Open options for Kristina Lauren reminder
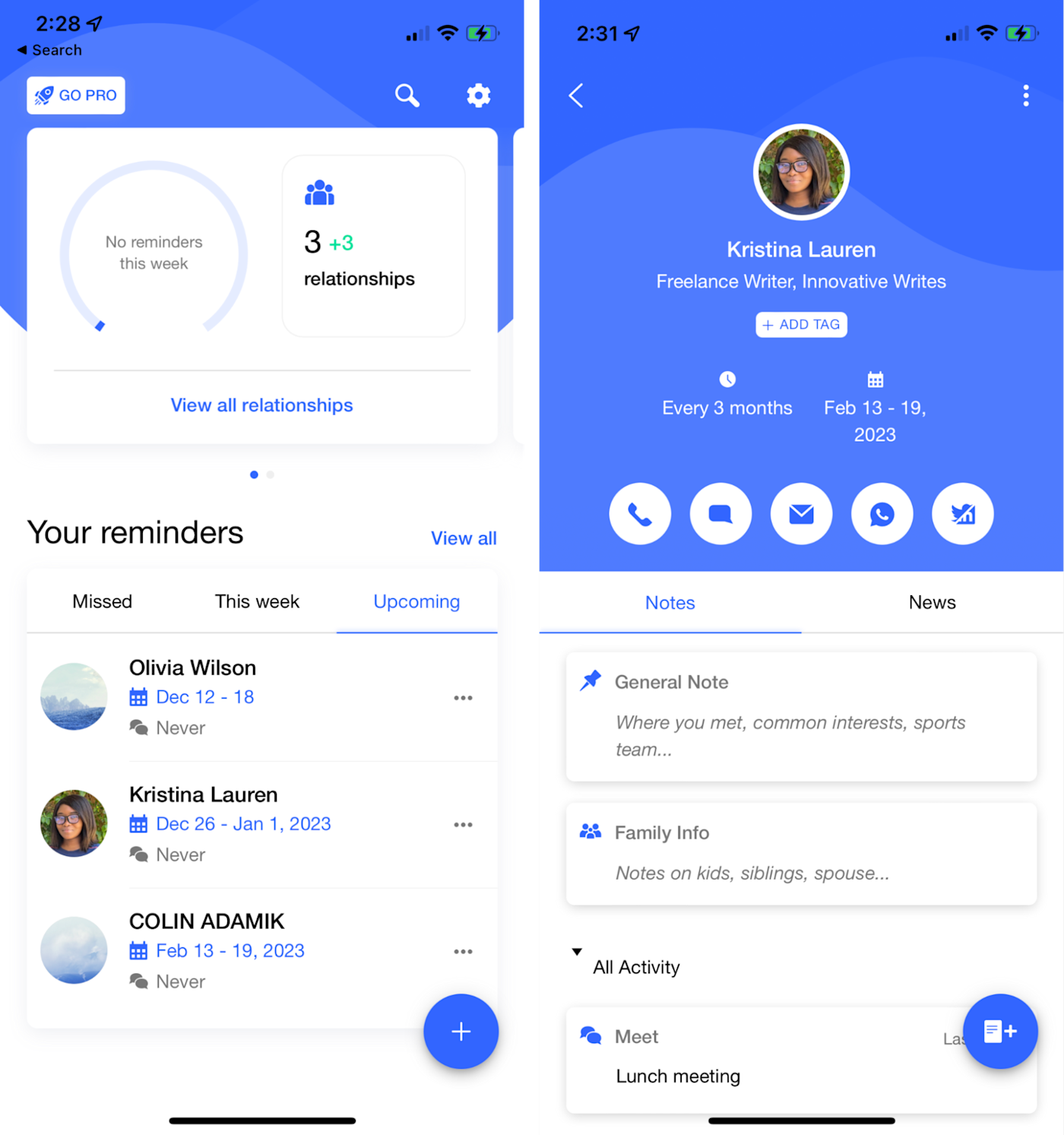 coord(463,825)
